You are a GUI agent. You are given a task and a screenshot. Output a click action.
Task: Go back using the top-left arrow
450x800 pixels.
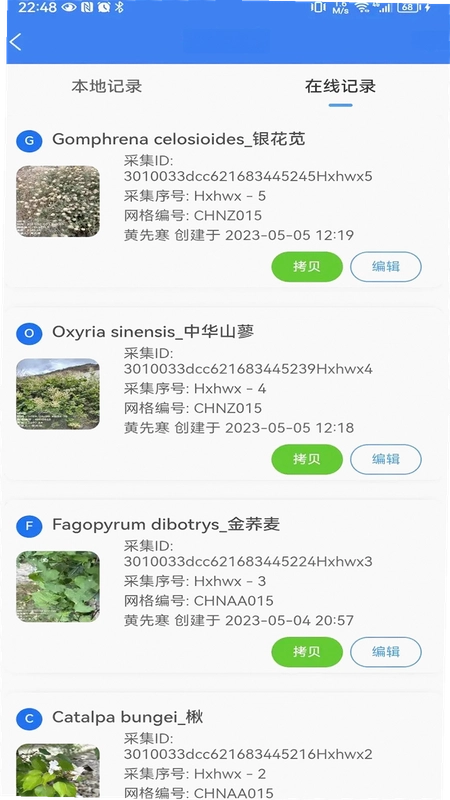[16, 42]
